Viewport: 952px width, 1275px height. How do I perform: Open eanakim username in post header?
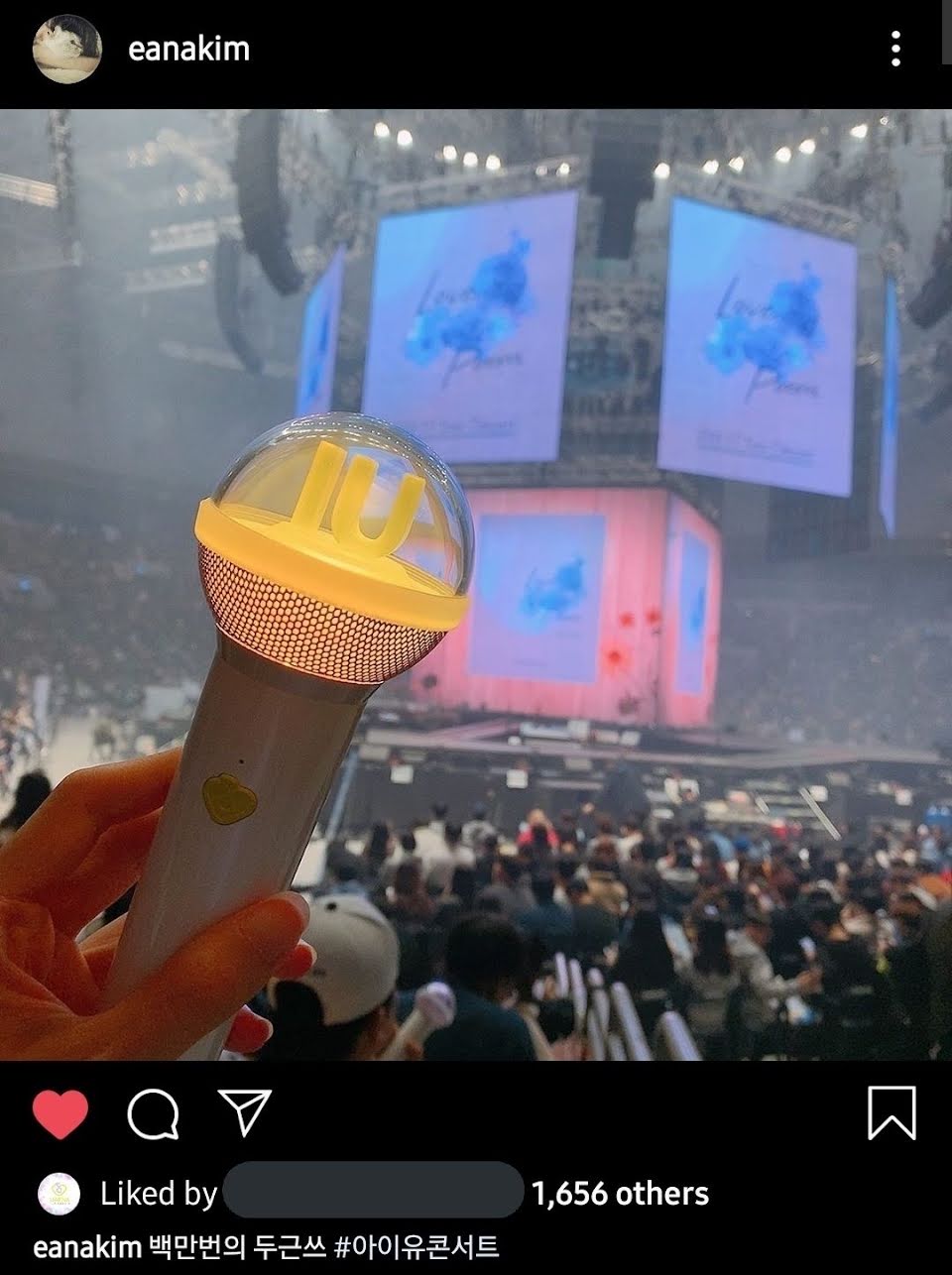(188, 49)
